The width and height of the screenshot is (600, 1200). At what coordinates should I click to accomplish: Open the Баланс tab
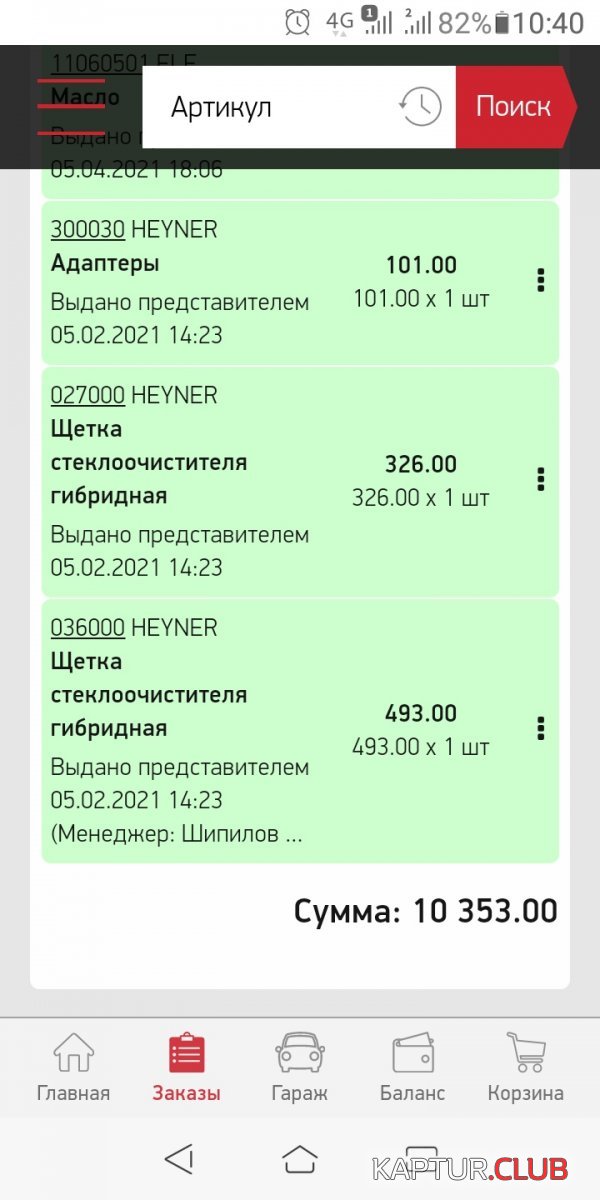(x=412, y=1067)
